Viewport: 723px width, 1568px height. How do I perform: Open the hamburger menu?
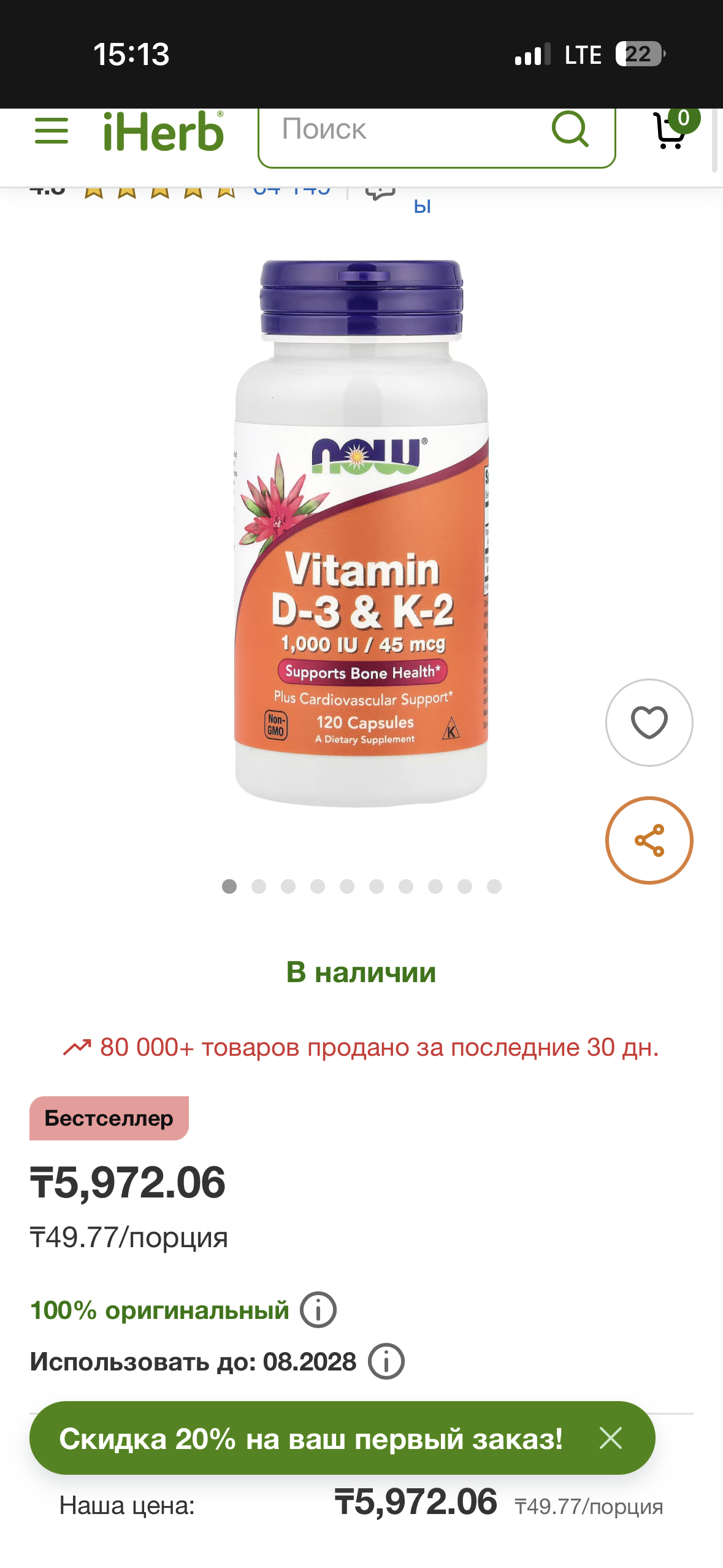(x=52, y=131)
